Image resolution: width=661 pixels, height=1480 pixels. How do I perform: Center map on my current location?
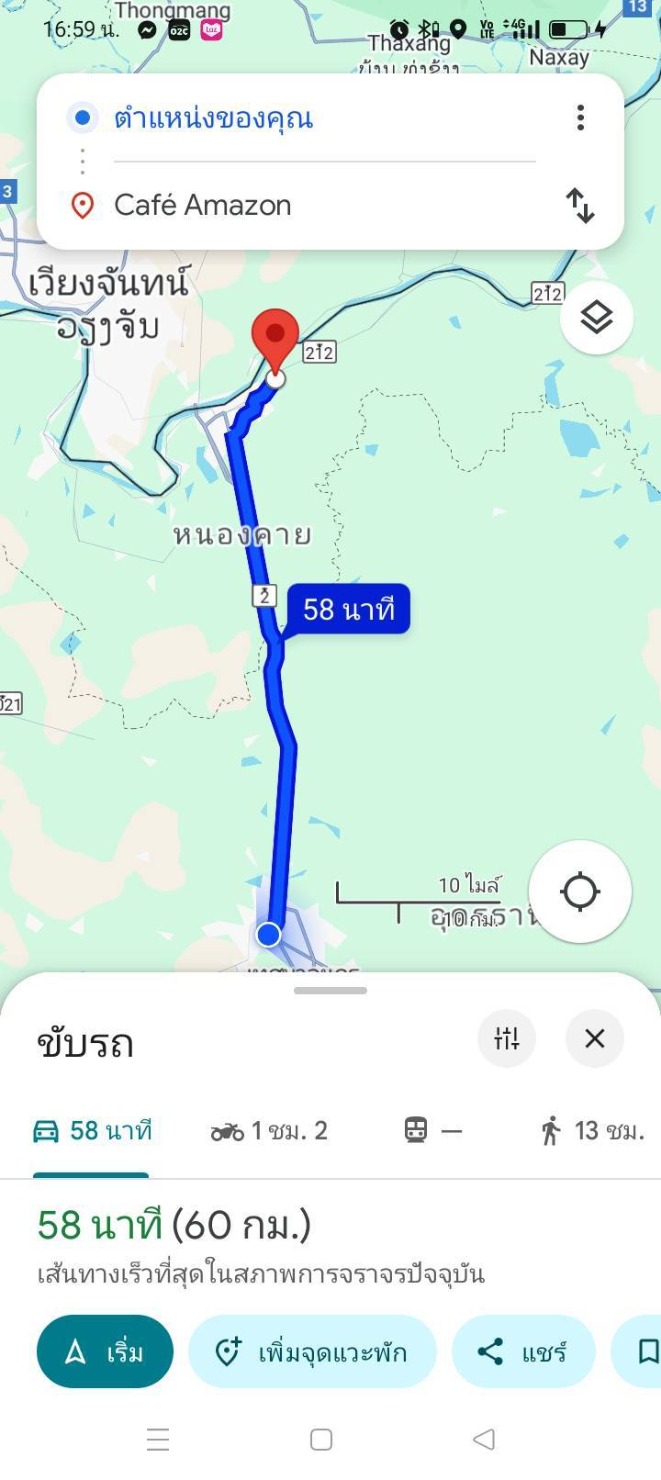[x=580, y=891]
